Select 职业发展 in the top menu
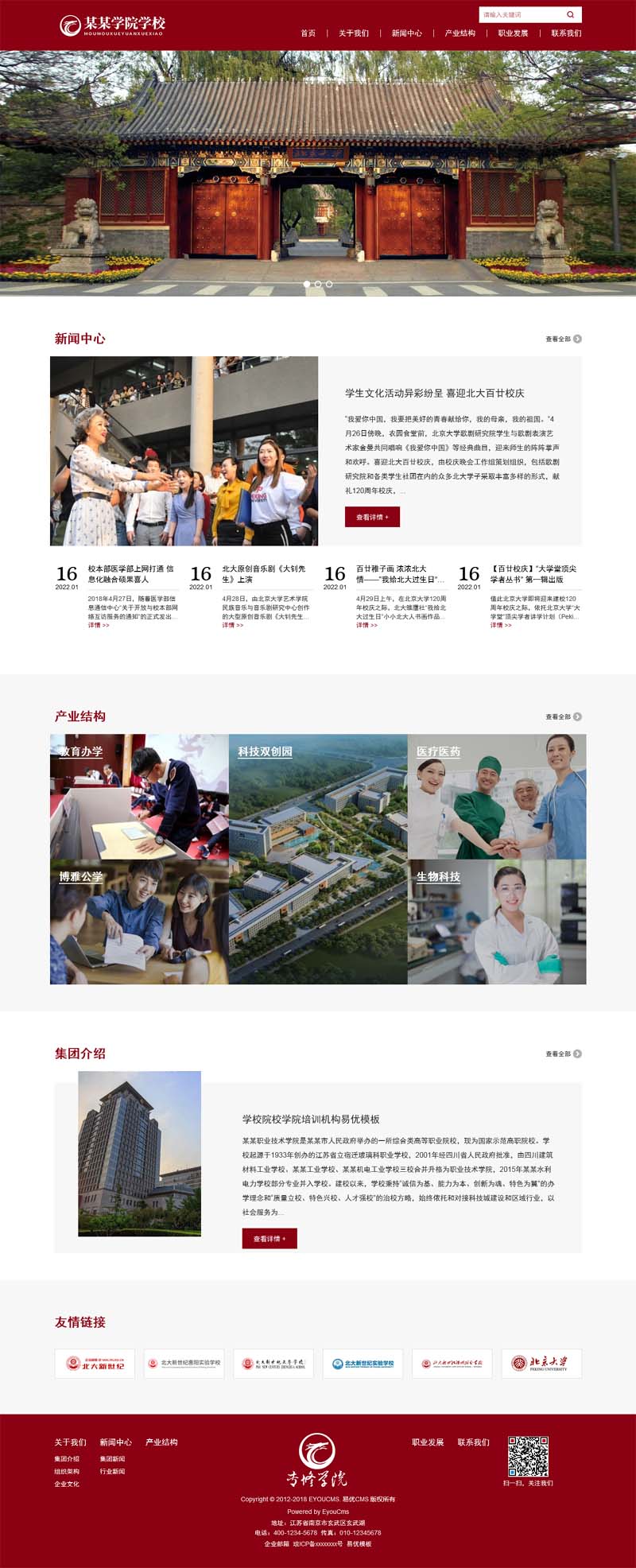The width and height of the screenshot is (636, 1568). click(x=513, y=33)
